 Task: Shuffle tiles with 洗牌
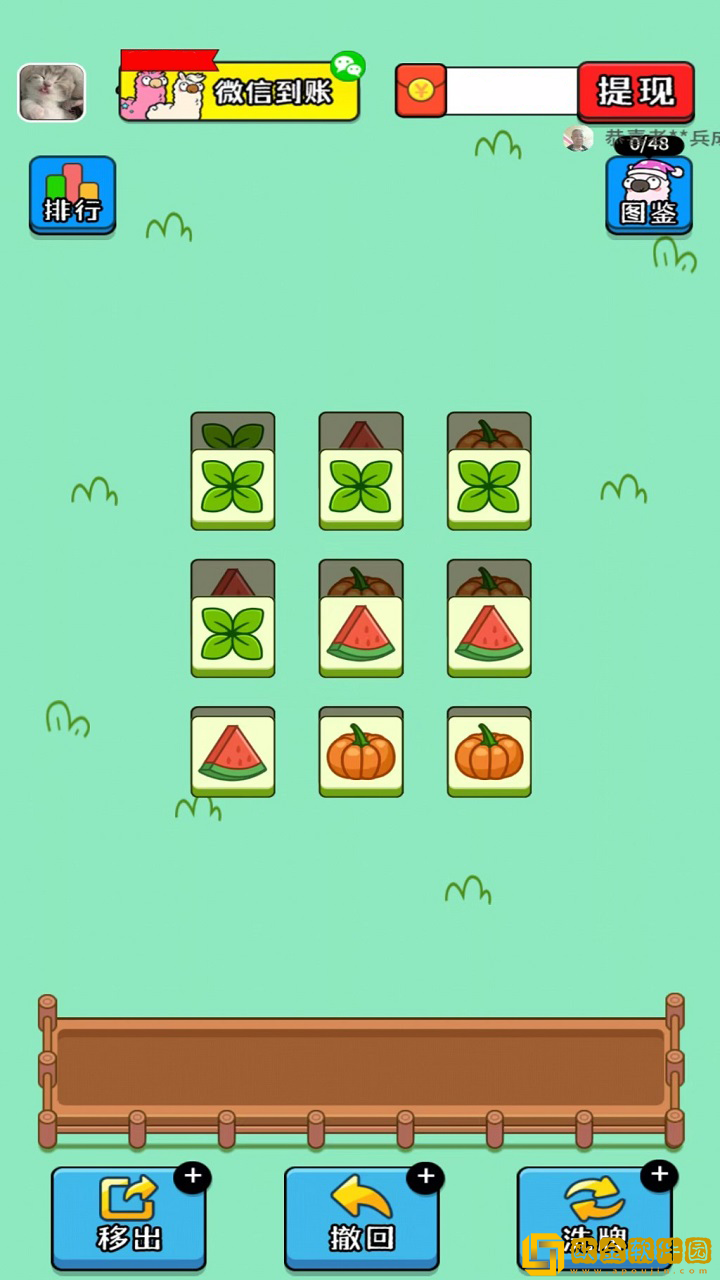click(594, 1215)
